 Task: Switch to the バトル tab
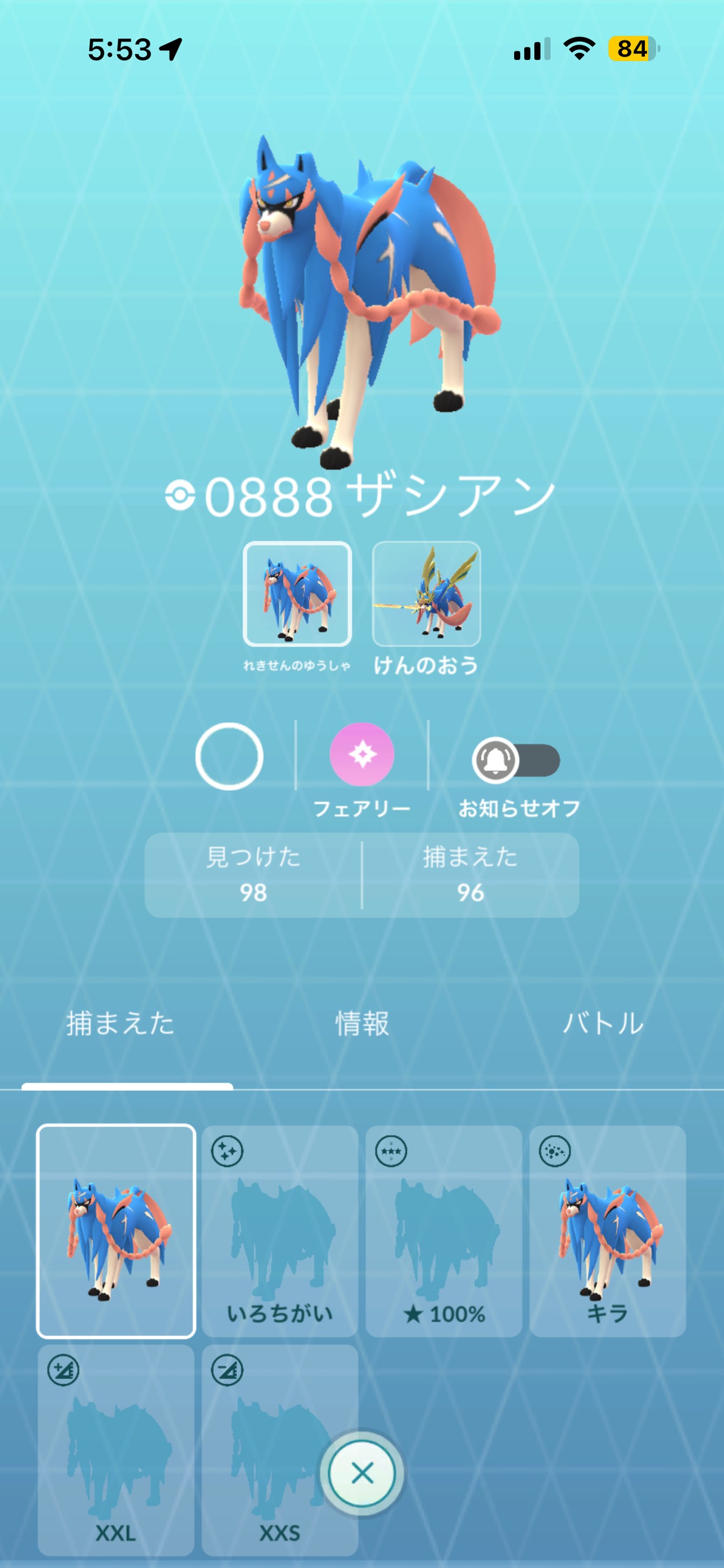pyautogui.click(x=603, y=1024)
